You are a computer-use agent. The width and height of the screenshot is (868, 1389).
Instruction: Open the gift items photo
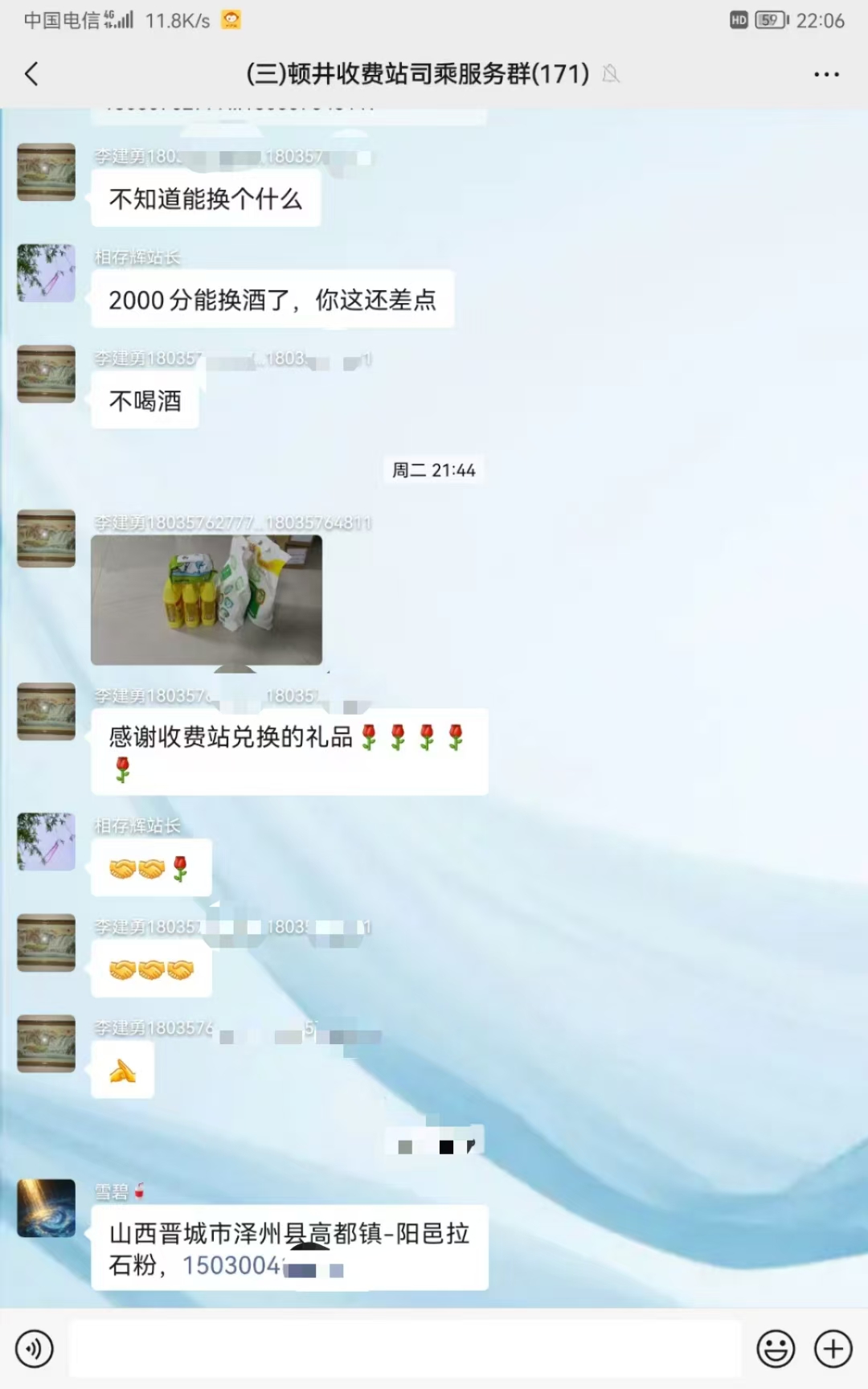[209, 600]
